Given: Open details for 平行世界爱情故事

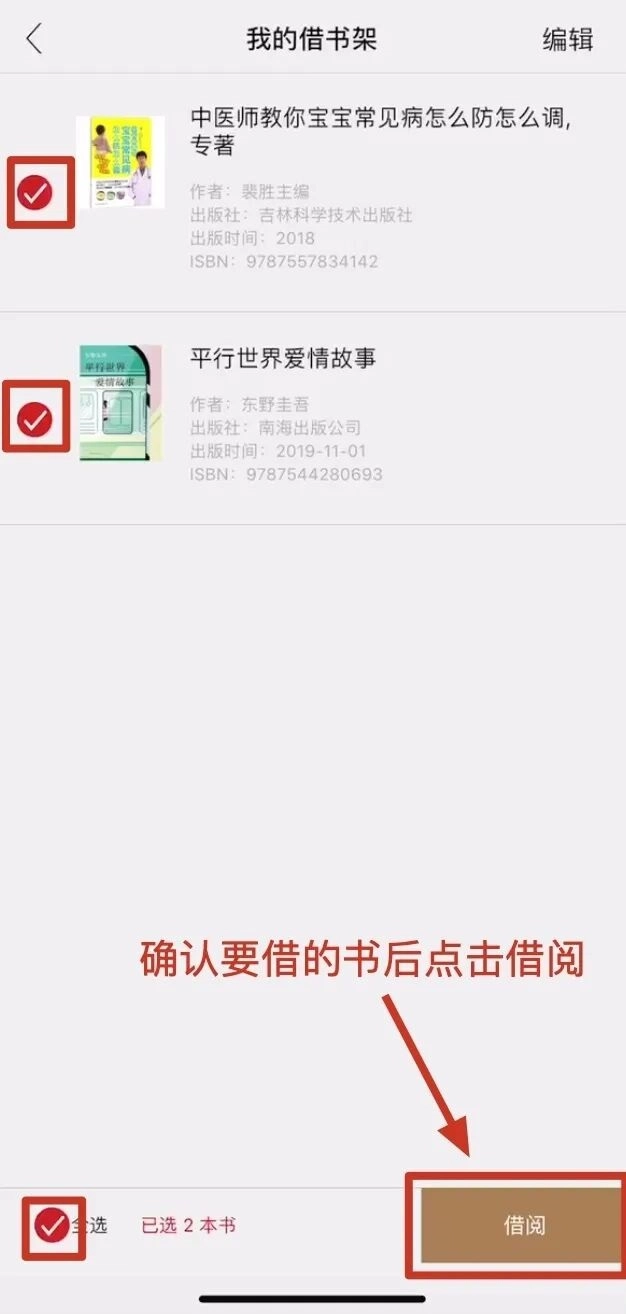Looking at the screenshot, I should (283, 358).
